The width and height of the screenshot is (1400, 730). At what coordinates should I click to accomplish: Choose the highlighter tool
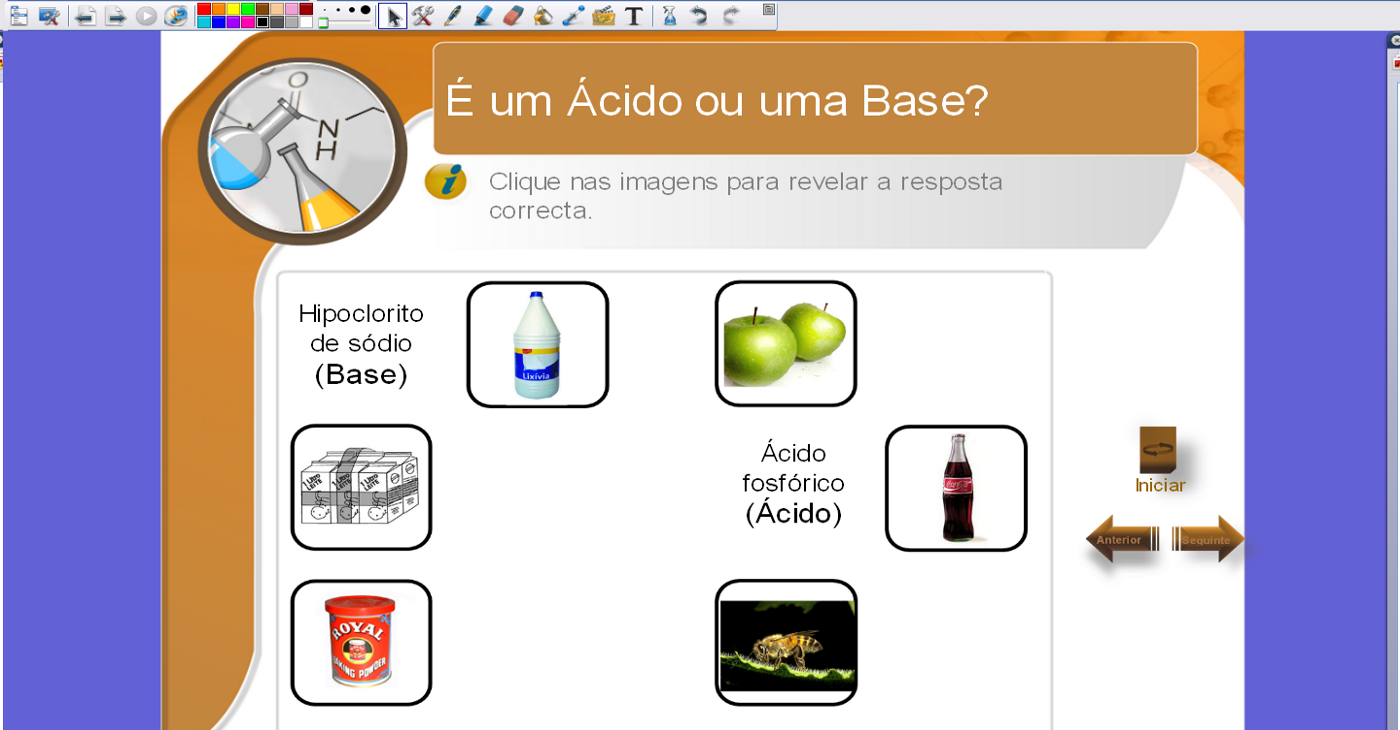point(483,15)
